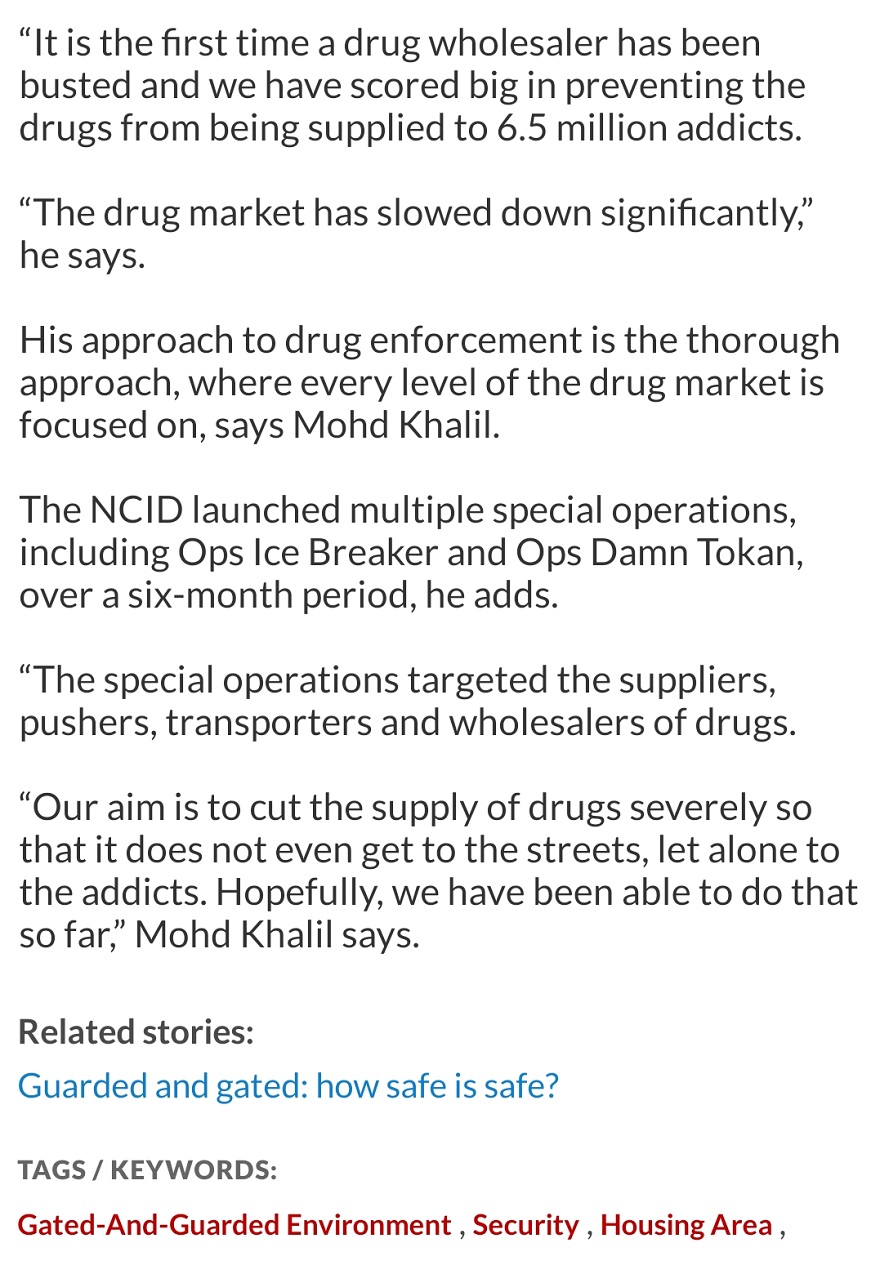Screen dimensions: 880x1283
Task: View articles tagged Security
Action: (525, 1225)
